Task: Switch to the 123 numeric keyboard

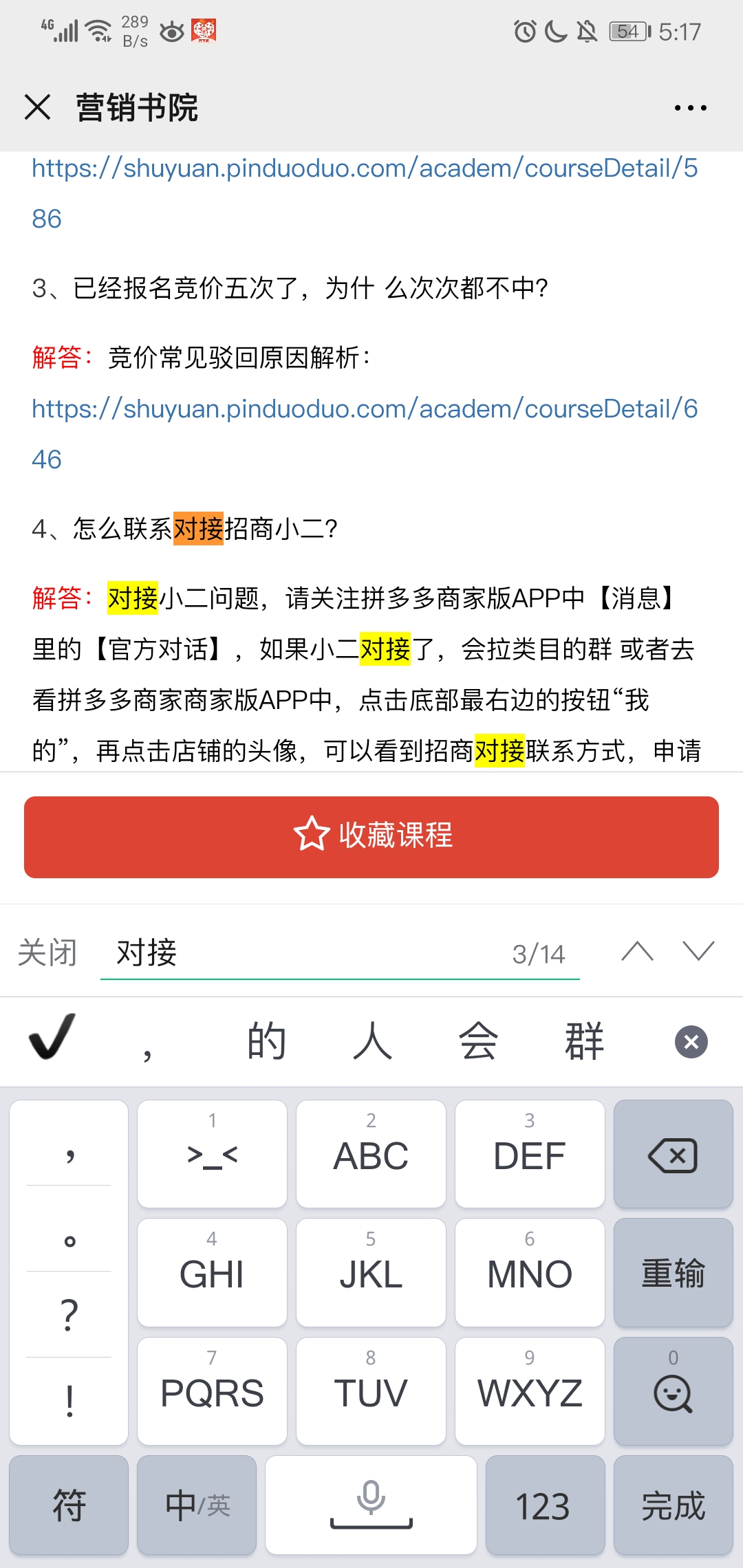Action: [x=544, y=1505]
